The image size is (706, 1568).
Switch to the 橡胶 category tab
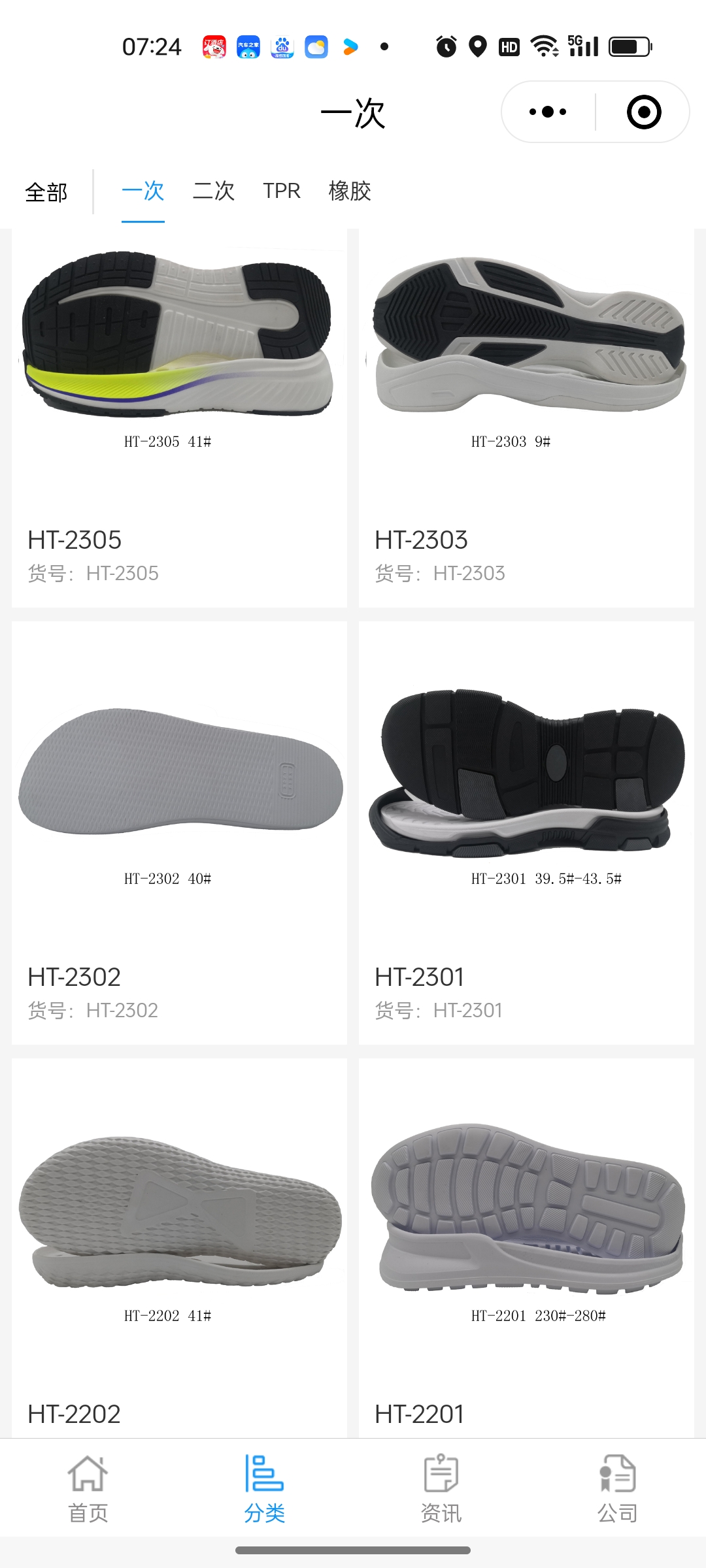[x=350, y=191]
